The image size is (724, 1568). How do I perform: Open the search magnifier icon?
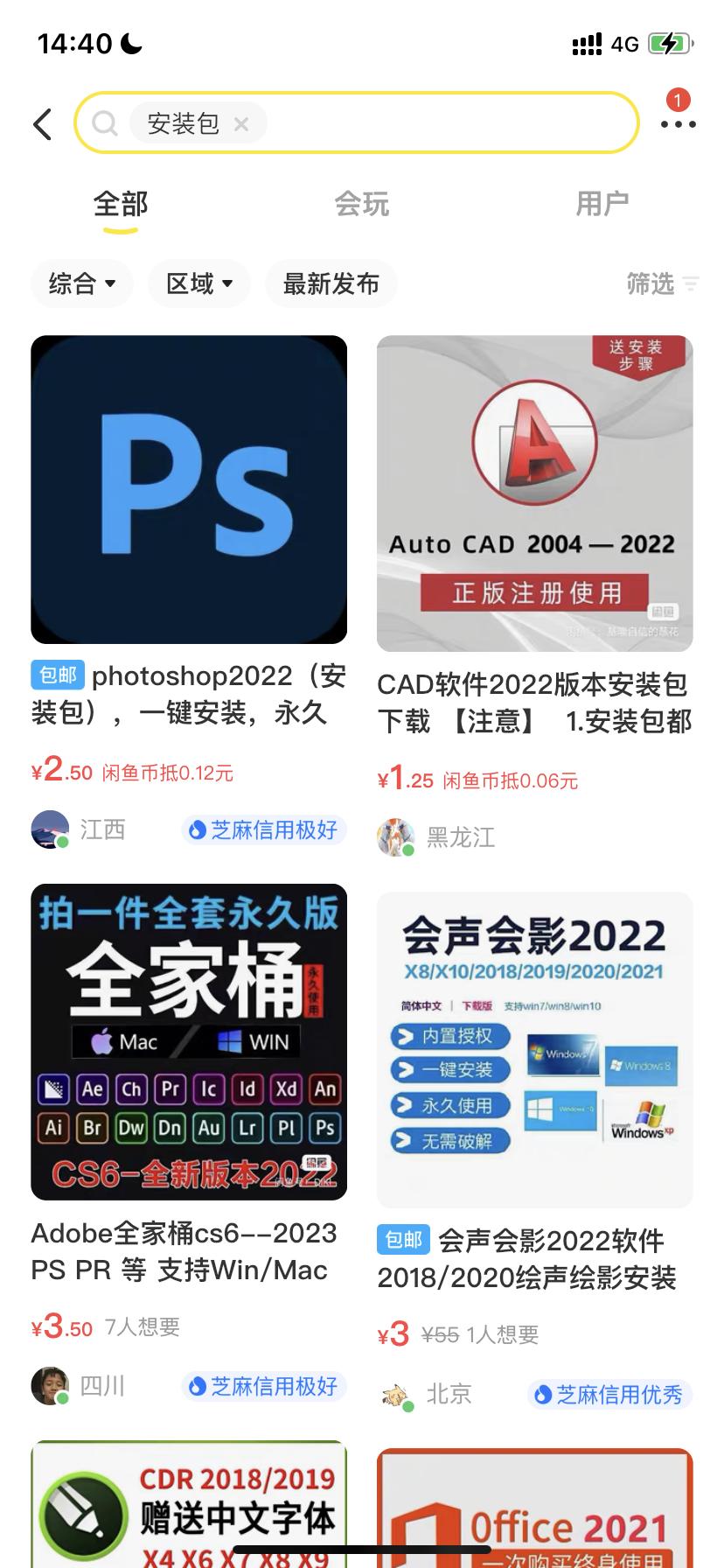(x=104, y=123)
